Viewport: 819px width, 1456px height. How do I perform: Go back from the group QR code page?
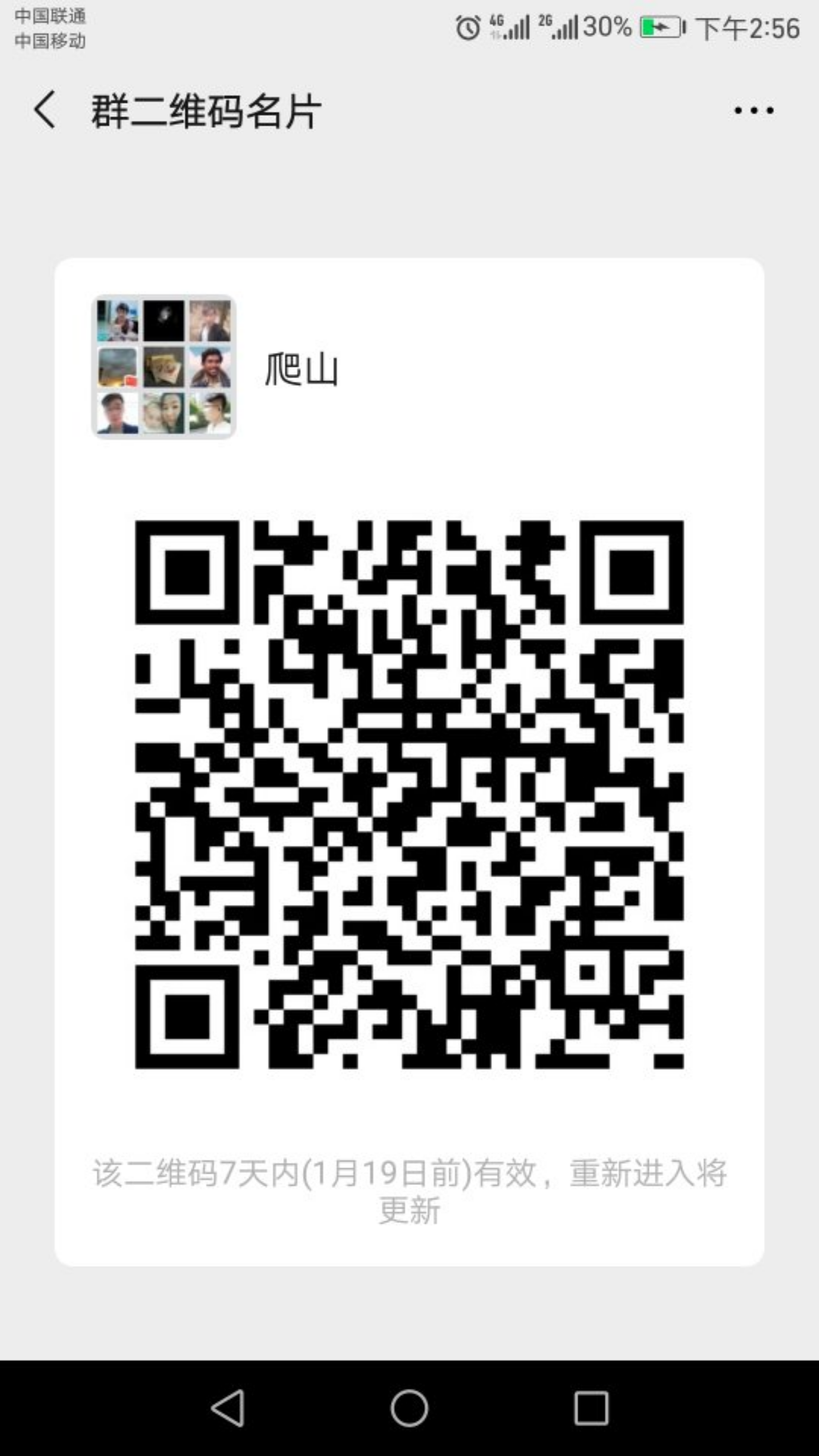click(45, 110)
